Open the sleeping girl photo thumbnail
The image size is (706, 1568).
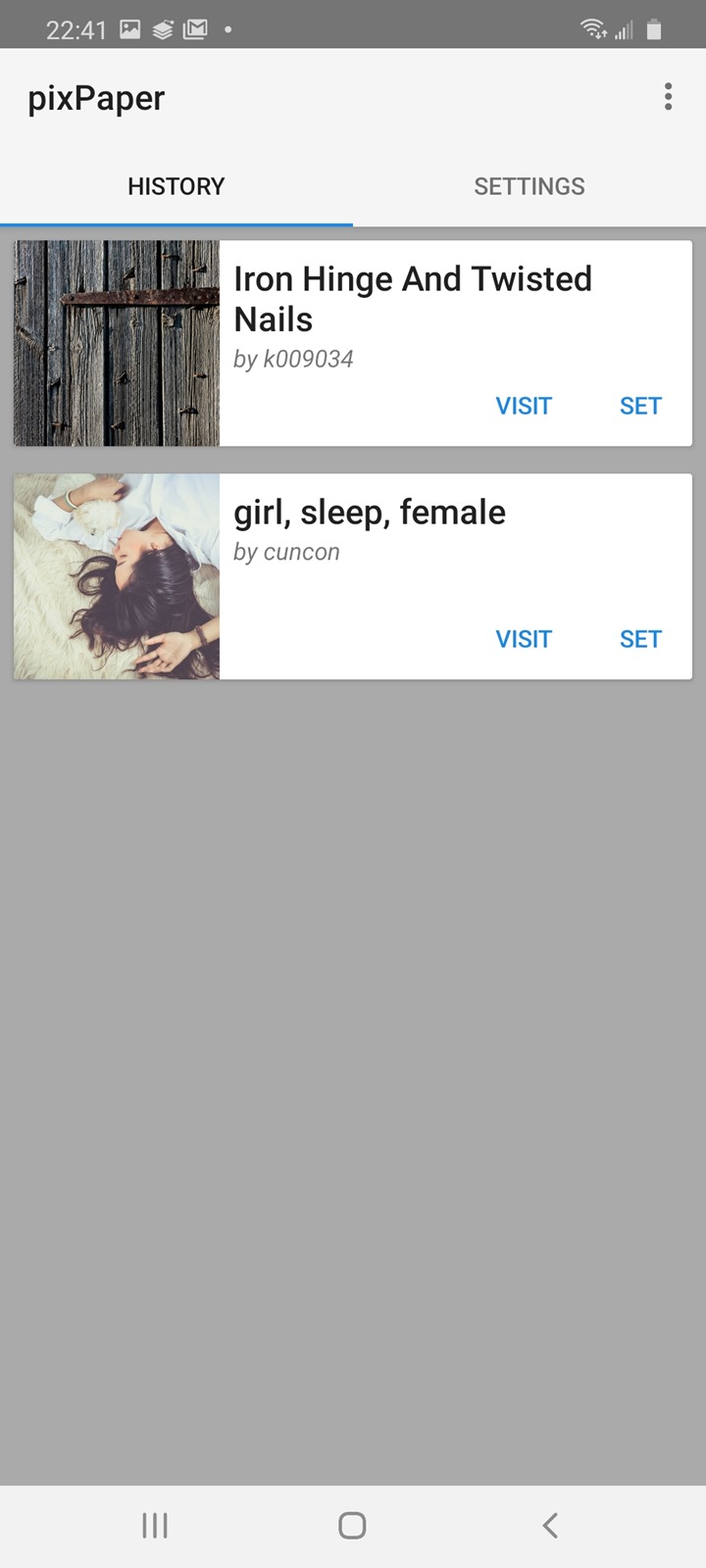[117, 576]
